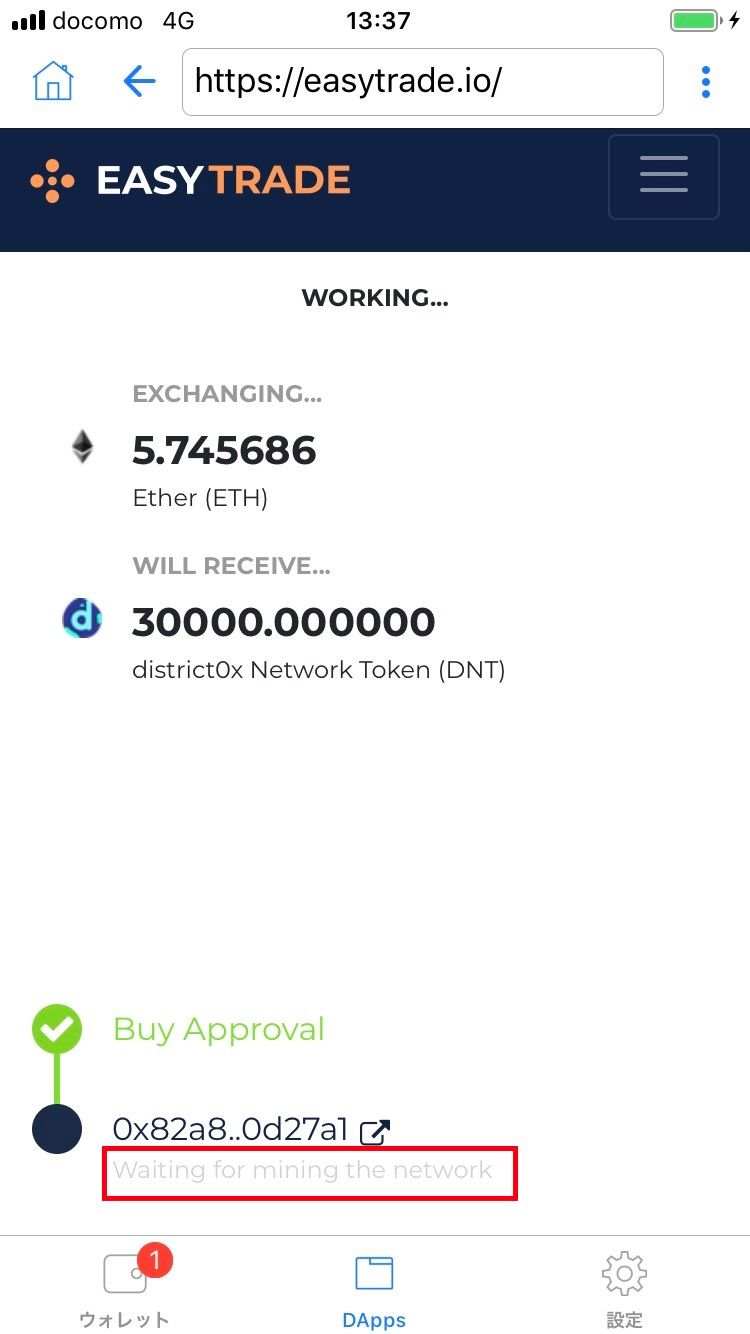
Task: Select the DApps tab
Action: point(374,1288)
